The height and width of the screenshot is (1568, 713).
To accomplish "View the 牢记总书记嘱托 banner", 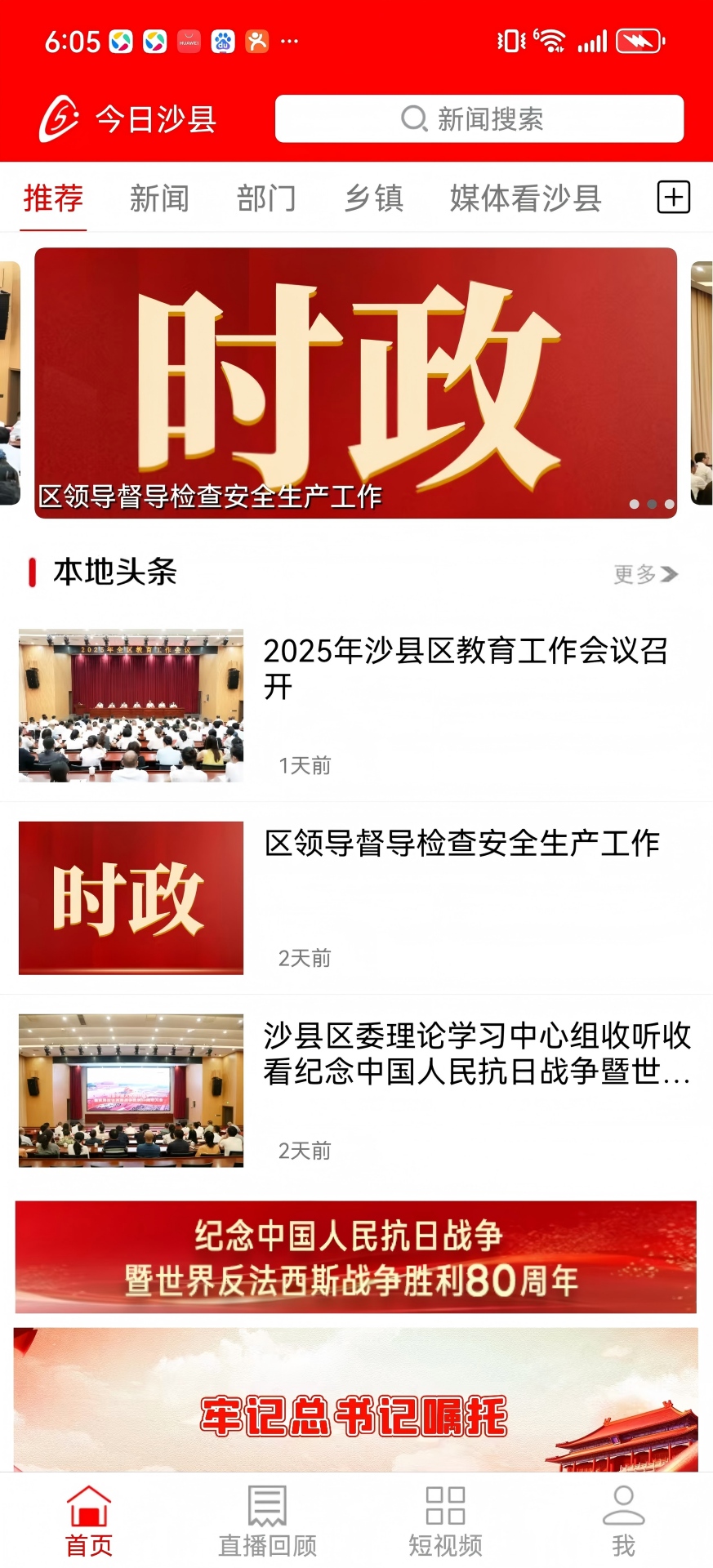I will pyautogui.click(x=355, y=1401).
